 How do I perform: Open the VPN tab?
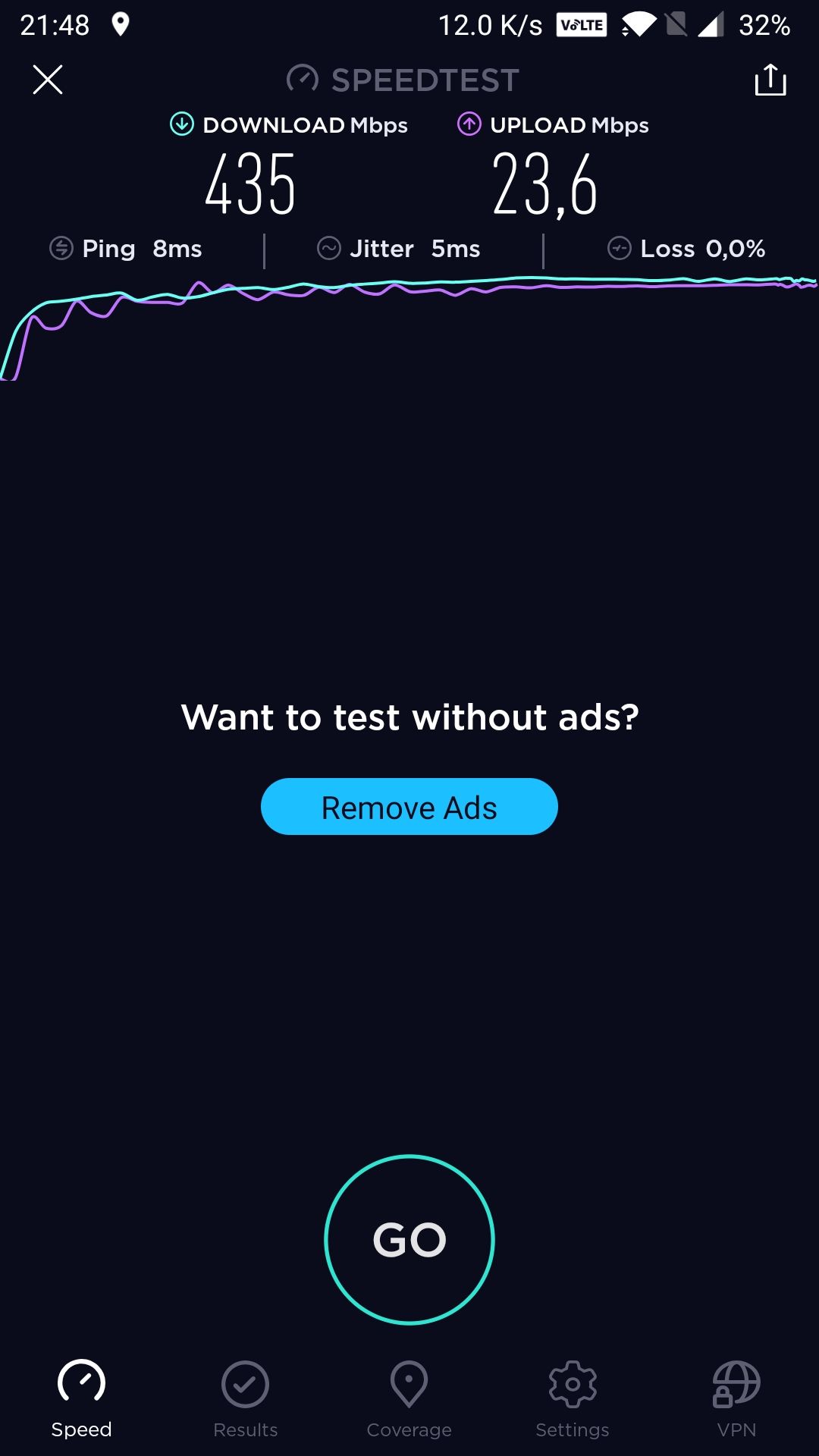[736, 1399]
